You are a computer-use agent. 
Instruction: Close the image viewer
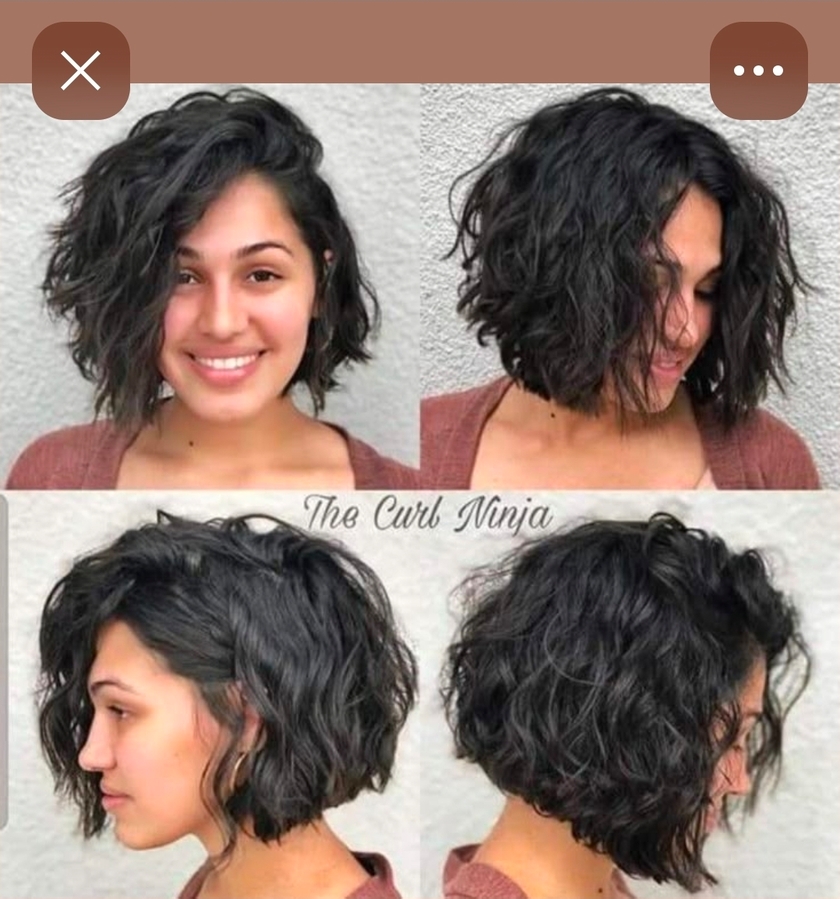(x=81, y=71)
